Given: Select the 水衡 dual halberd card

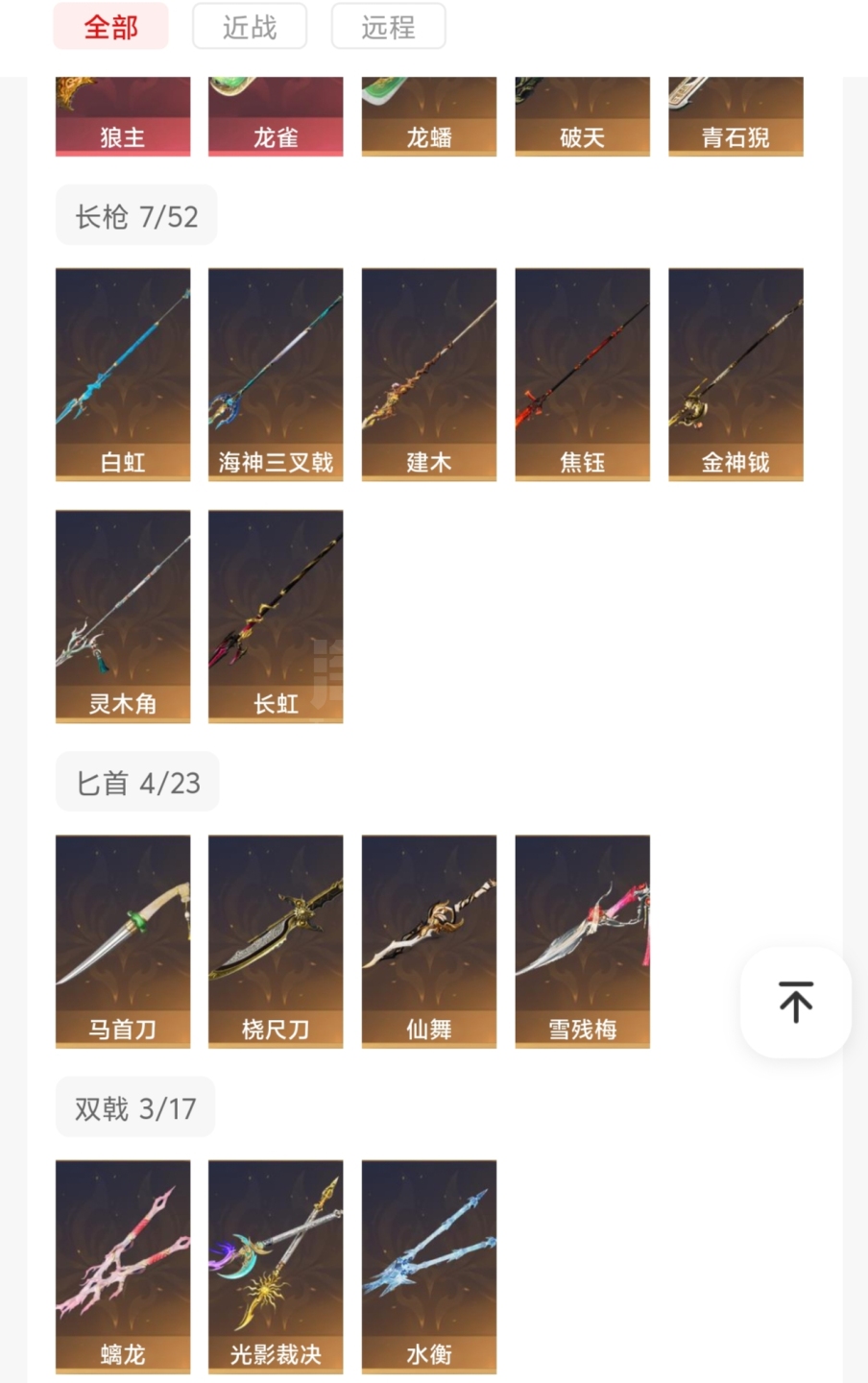Looking at the screenshot, I should click(x=429, y=1266).
